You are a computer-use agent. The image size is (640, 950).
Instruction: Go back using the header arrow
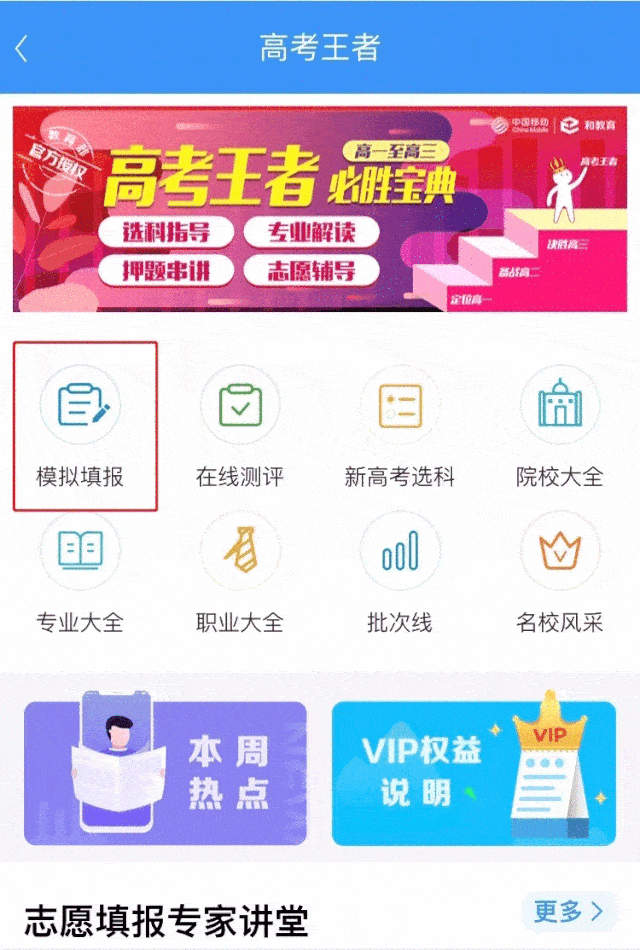[x=22, y=48]
